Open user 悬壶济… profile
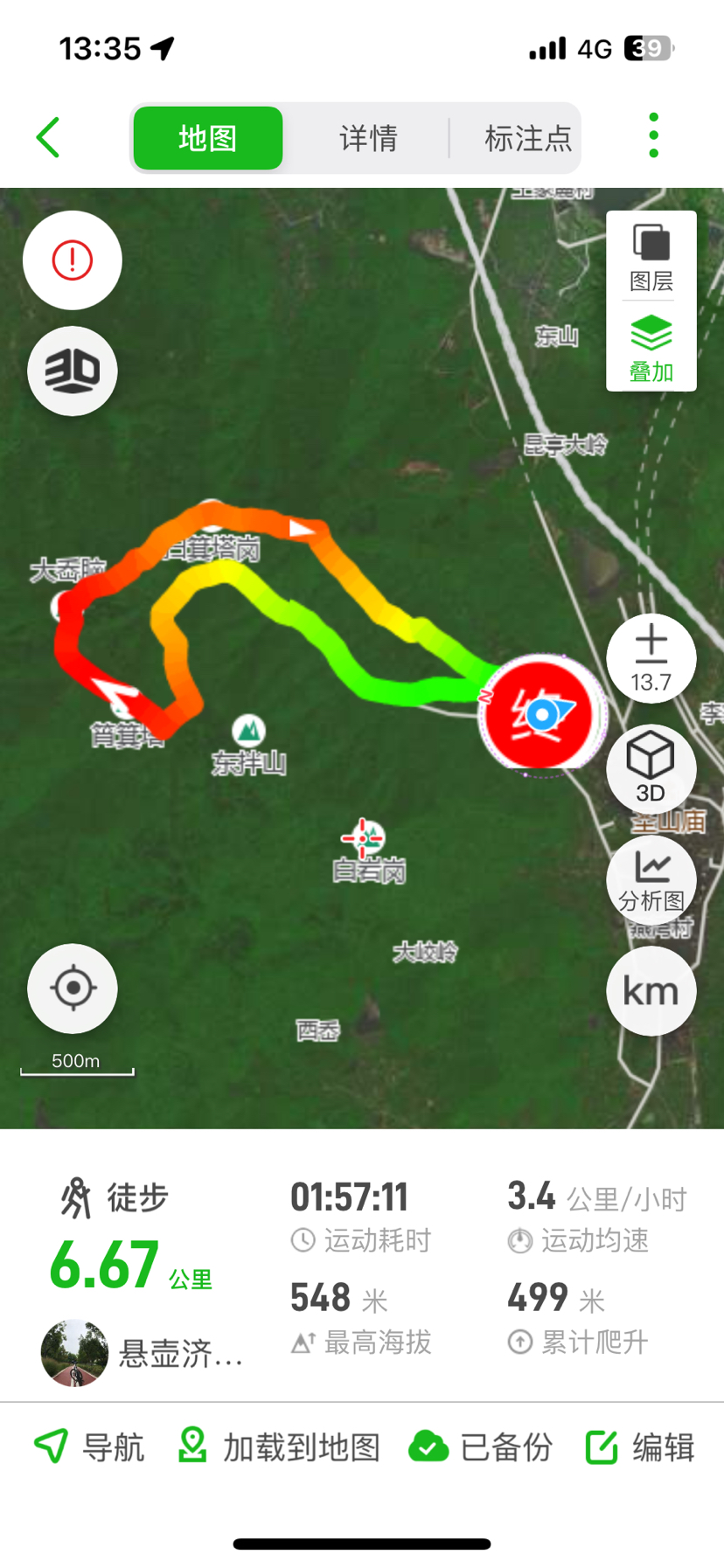This screenshot has height=1568, width=724. point(140,1353)
